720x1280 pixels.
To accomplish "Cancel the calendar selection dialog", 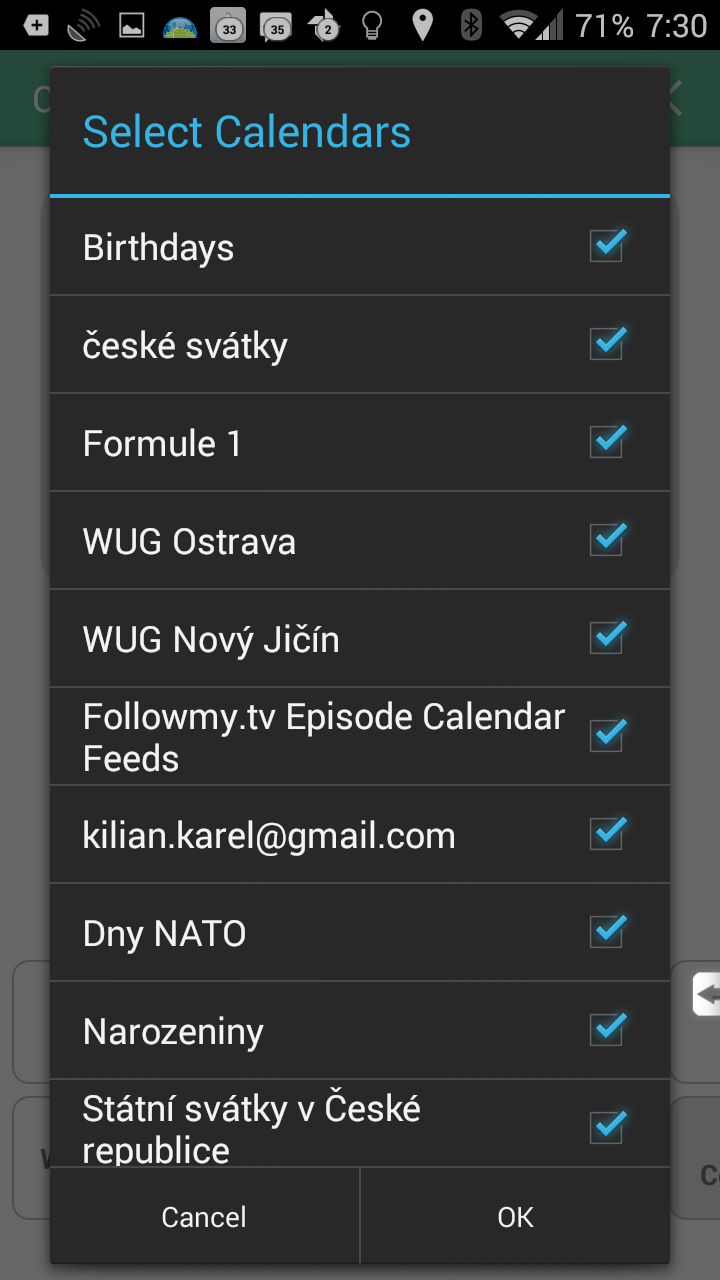I will pyautogui.click(x=204, y=1217).
